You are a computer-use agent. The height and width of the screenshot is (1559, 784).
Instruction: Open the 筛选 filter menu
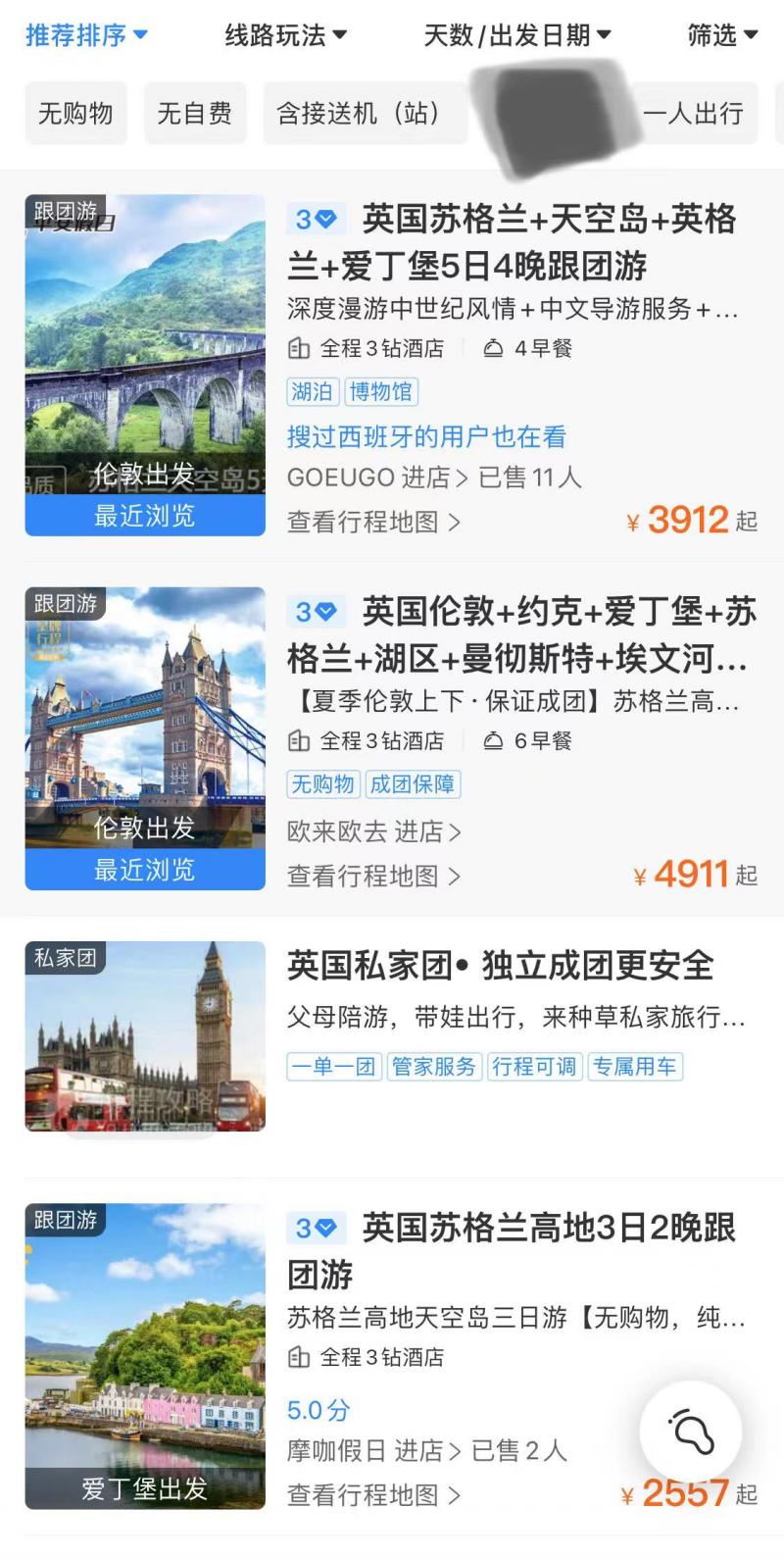721,32
